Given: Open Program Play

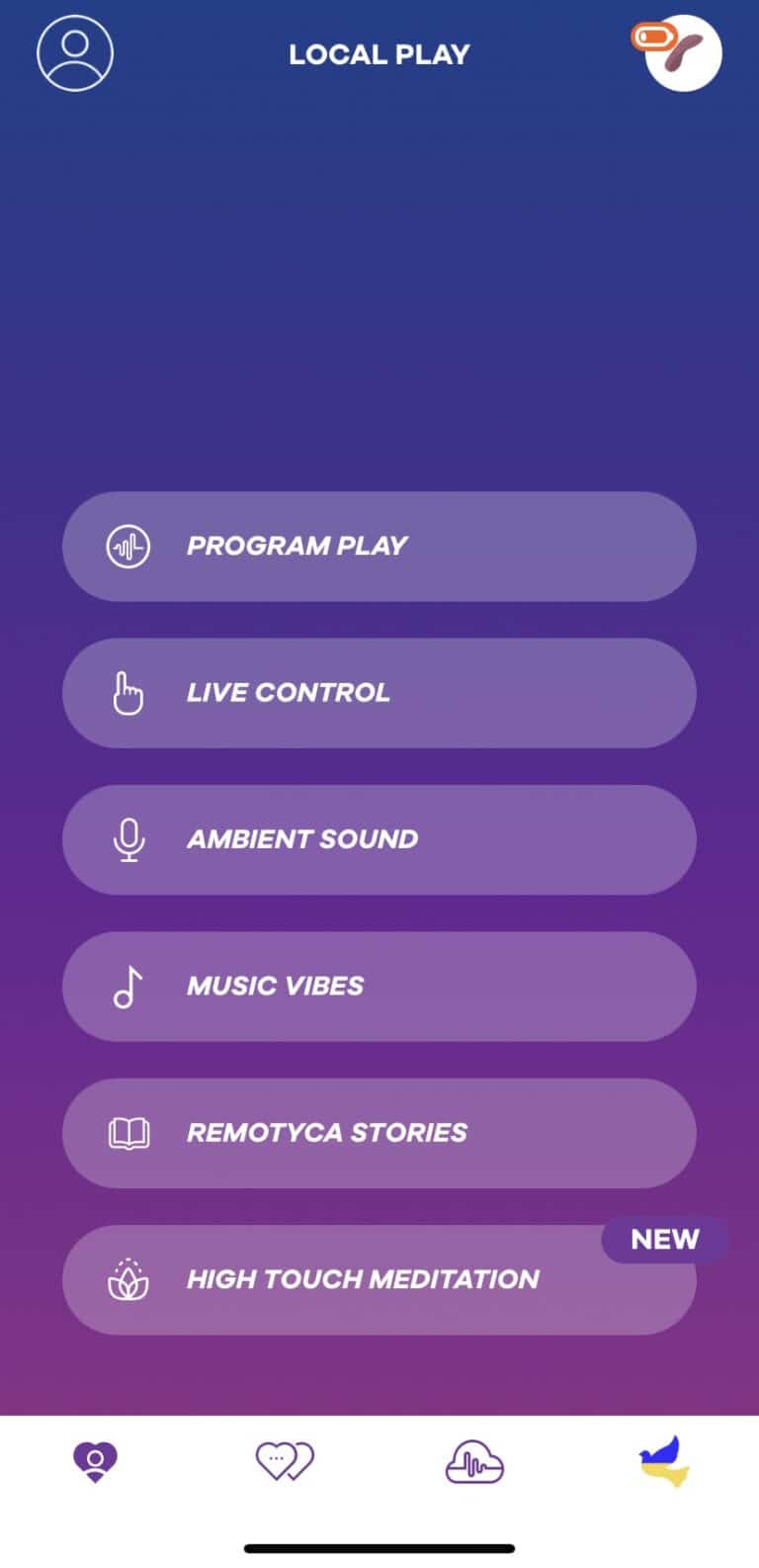Looking at the screenshot, I should [x=379, y=546].
